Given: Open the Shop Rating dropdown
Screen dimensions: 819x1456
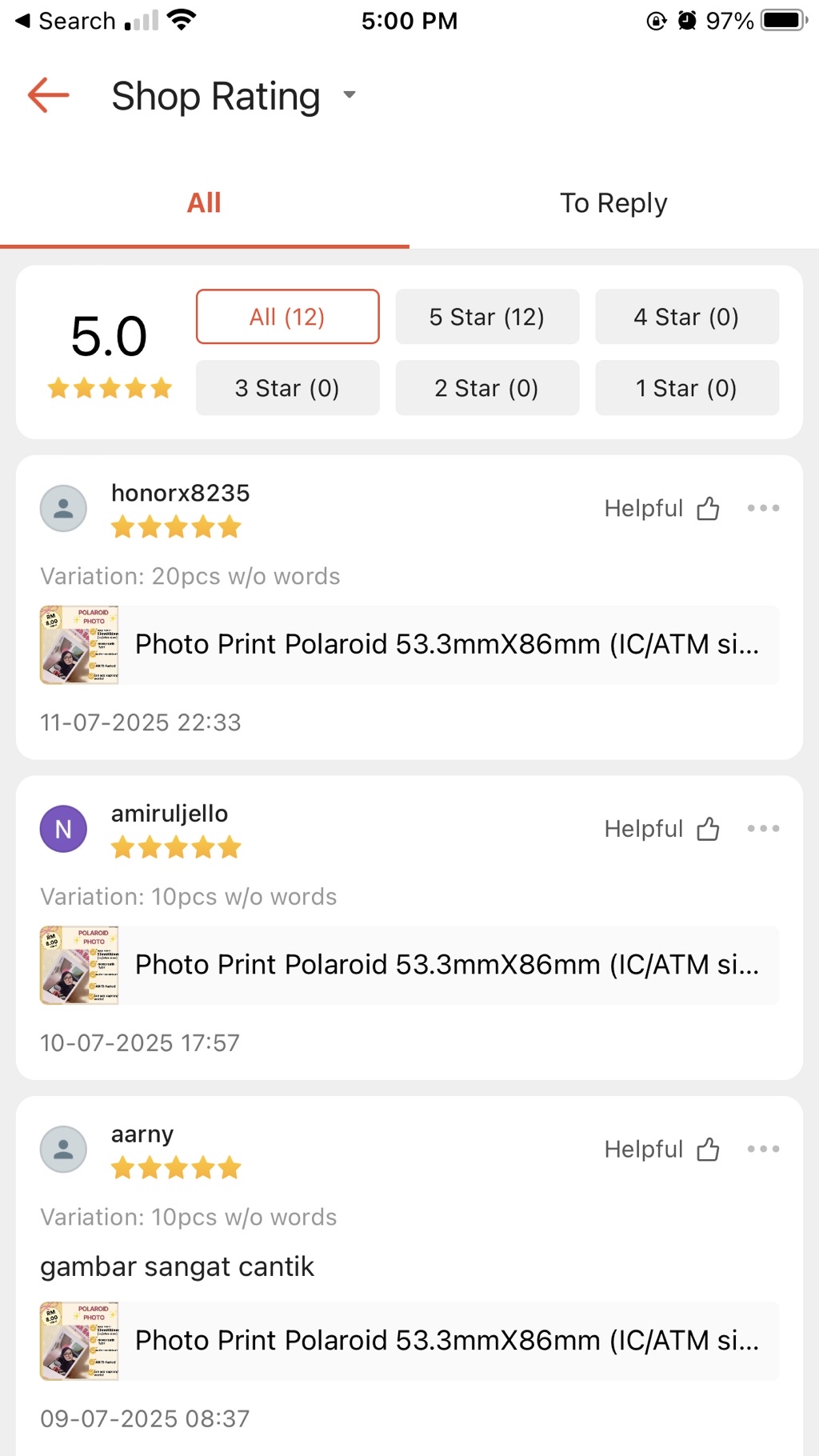Looking at the screenshot, I should pos(350,95).
